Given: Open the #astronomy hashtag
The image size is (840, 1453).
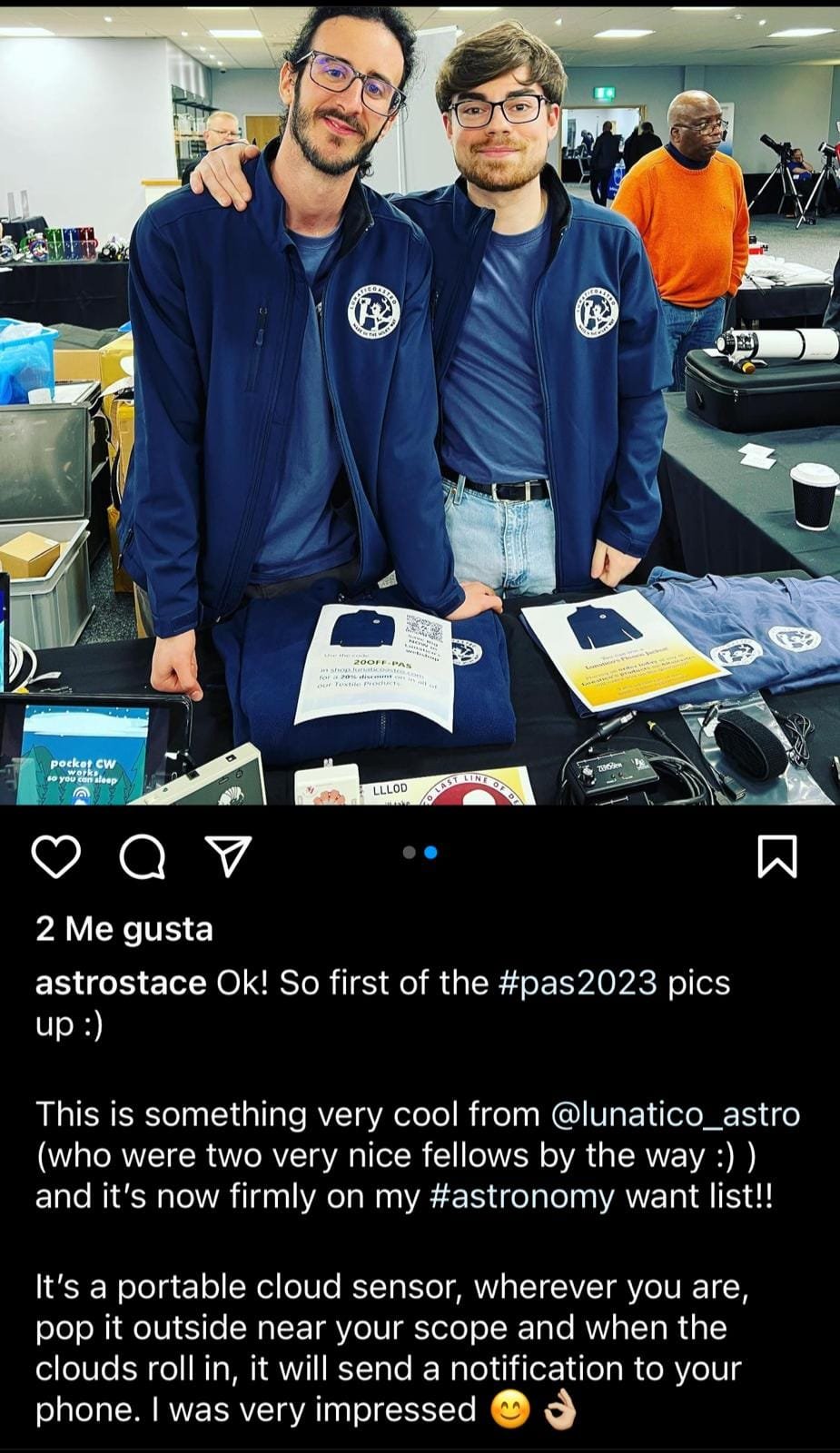Looking at the screenshot, I should (519, 1197).
